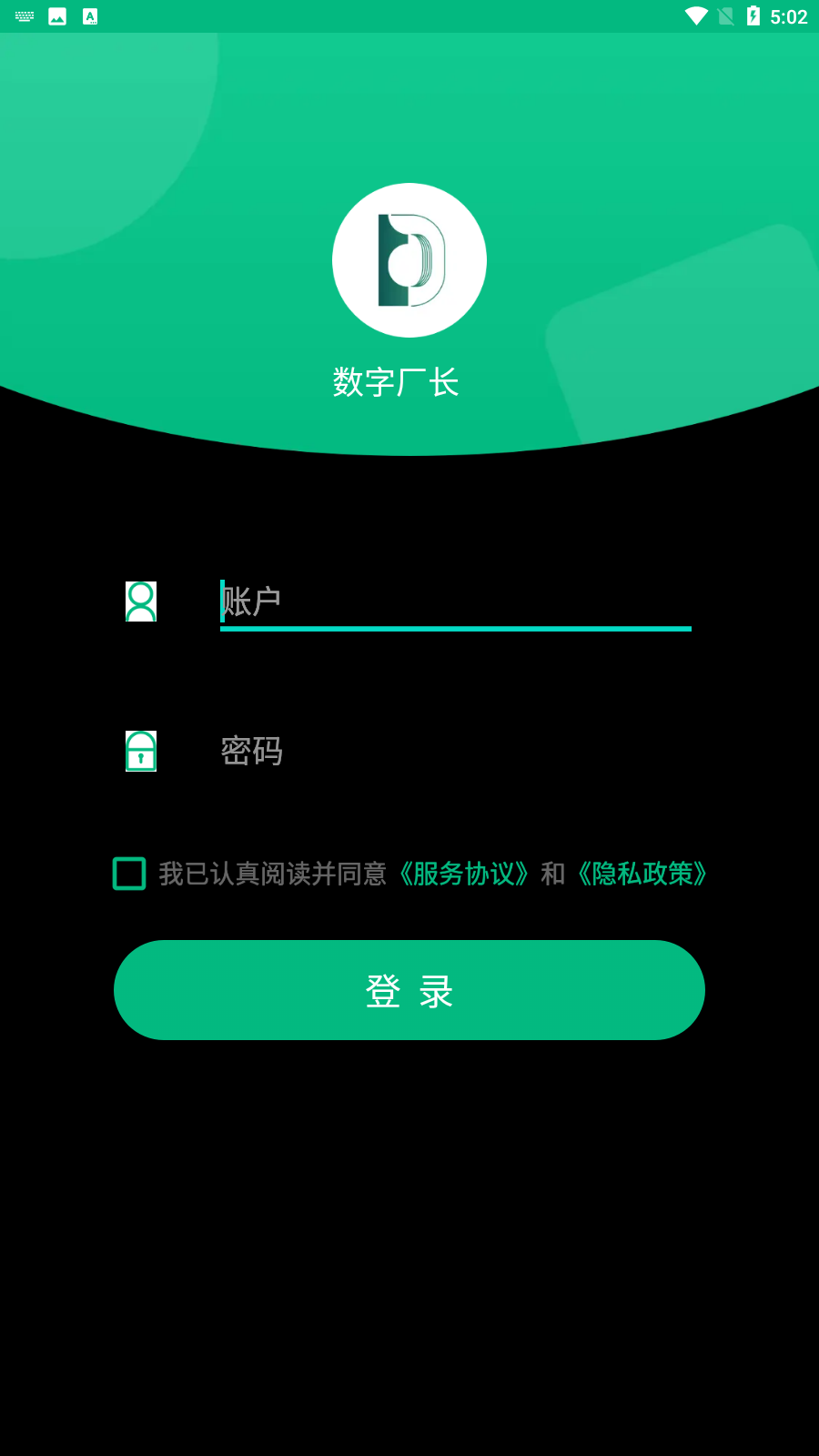The height and width of the screenshot is (1456, 819).
Task: Click the signal strength icon in the status bar
Action: point(724,15)
